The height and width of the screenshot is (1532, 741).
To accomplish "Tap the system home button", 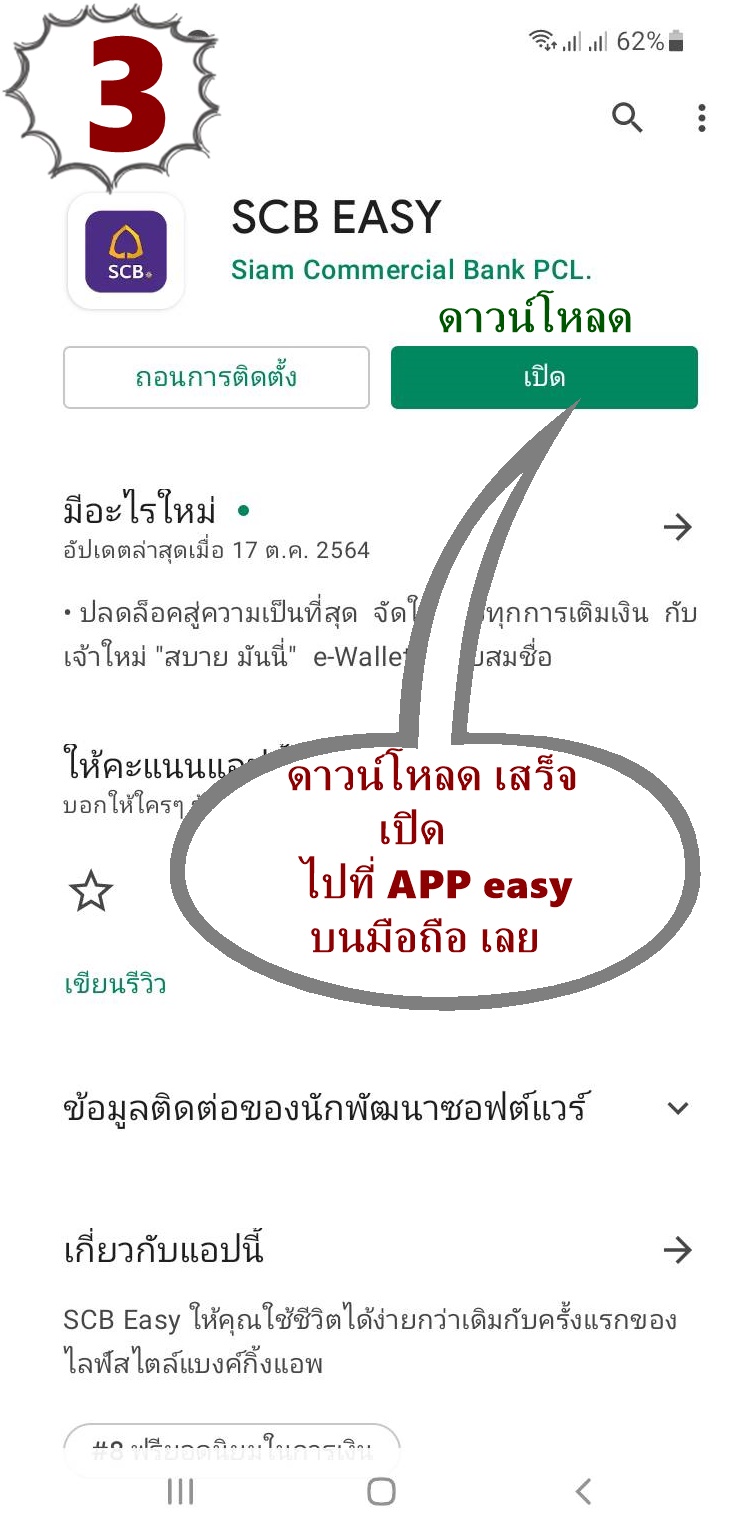I will (x=381, y=1492).
